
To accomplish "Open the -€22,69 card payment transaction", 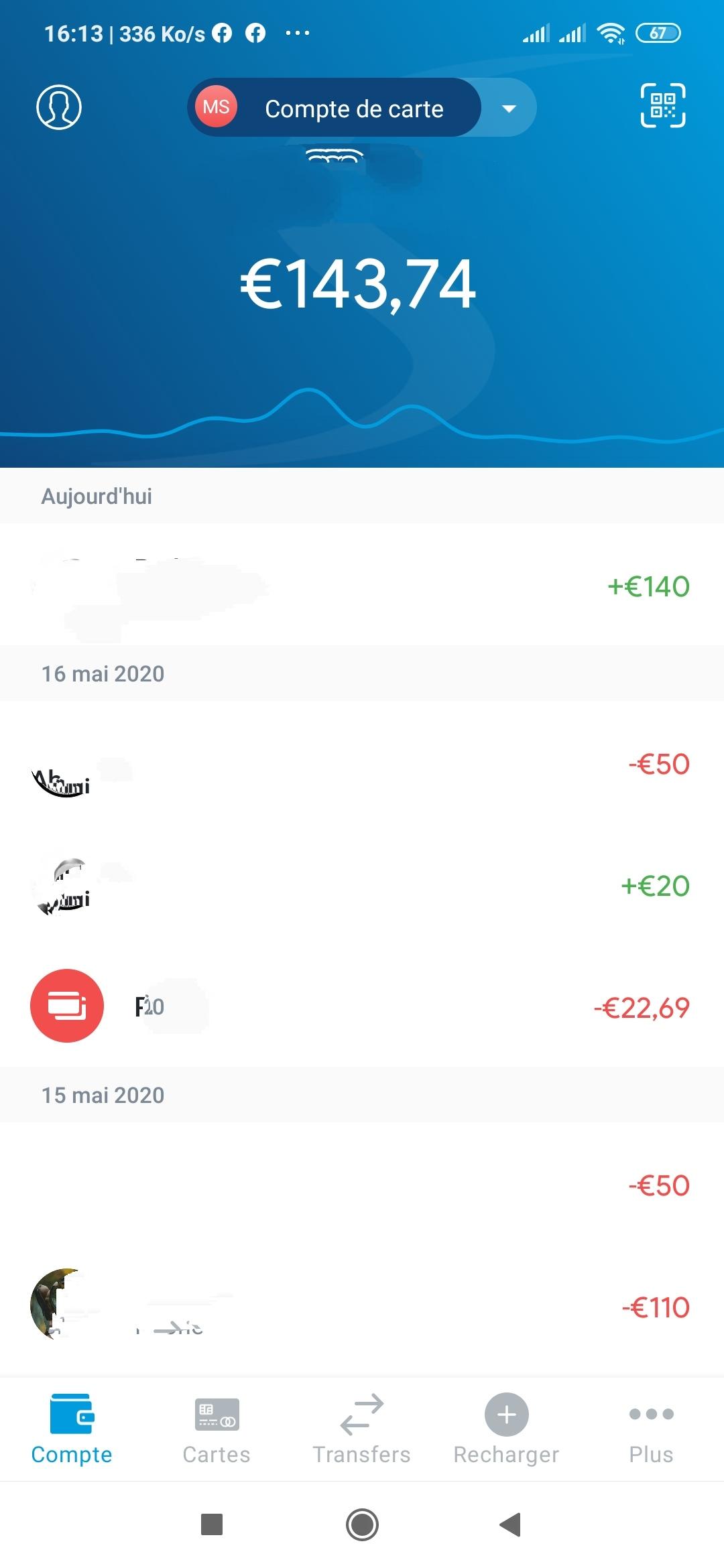I will click(x=362, y=1006).
